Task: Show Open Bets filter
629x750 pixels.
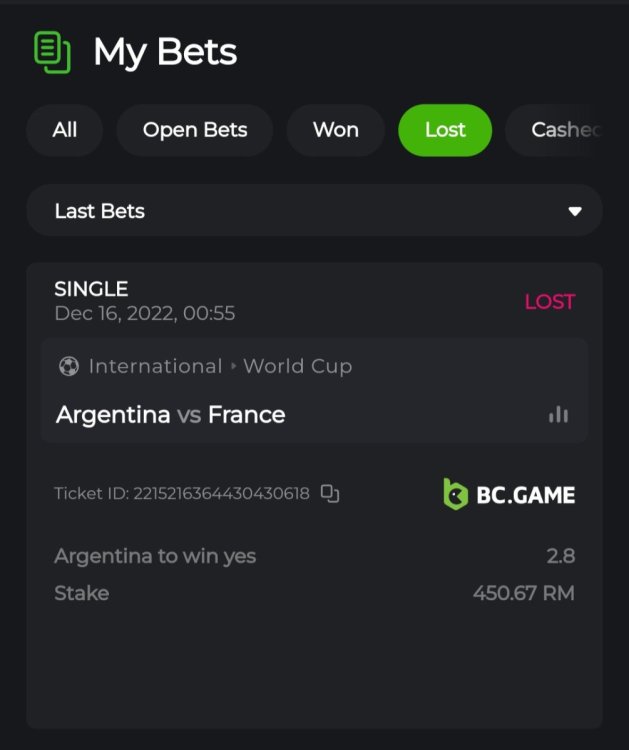Action: click(x=194, y=130)
